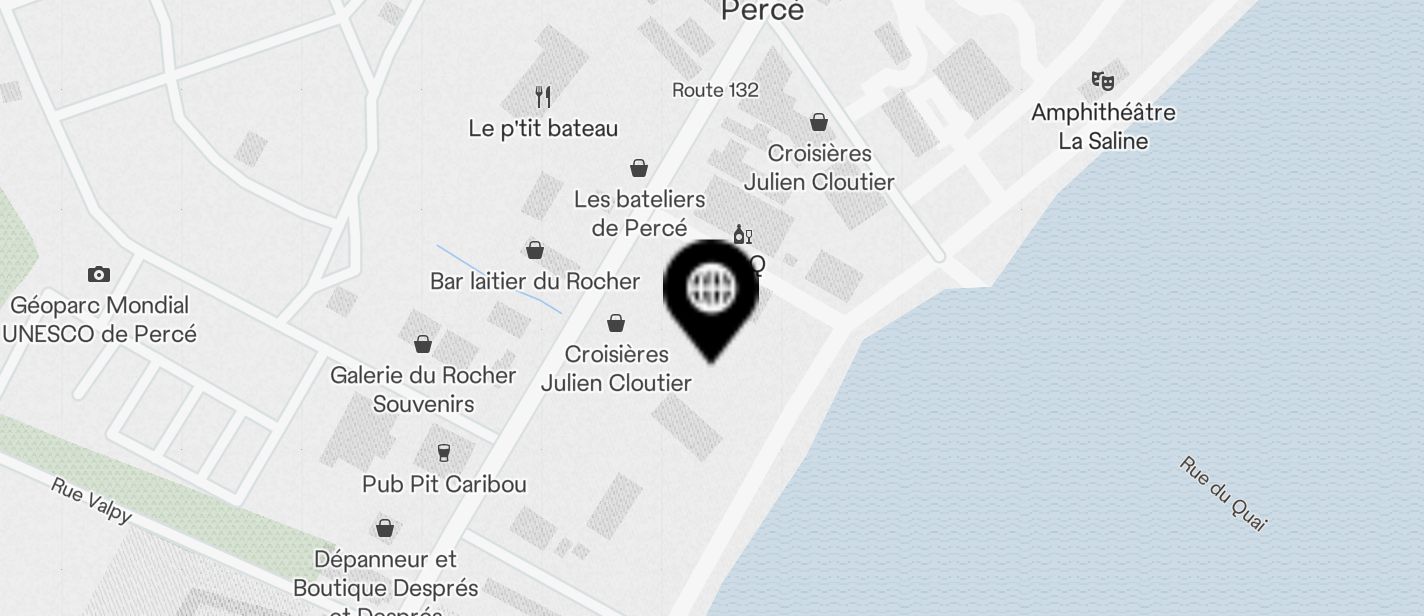Screen dimensions: 1424x616
Task: Tap the Amphithéâtre La Saline marker
Action: click(1102, 80)
